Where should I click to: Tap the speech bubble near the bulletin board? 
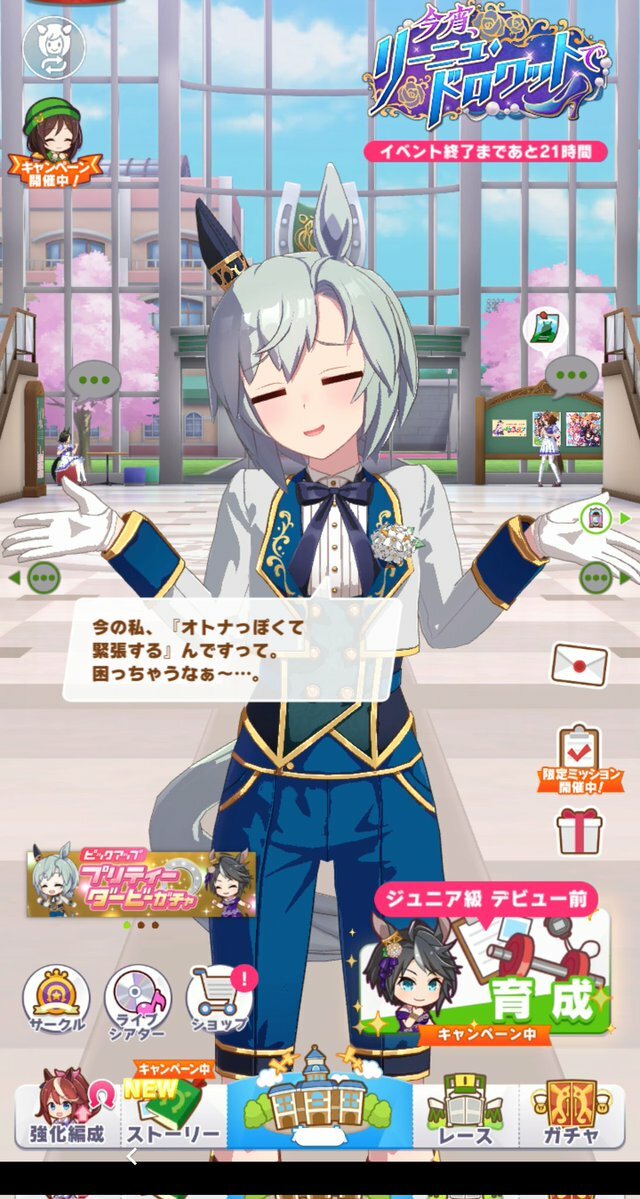click(x=572, y=378)
